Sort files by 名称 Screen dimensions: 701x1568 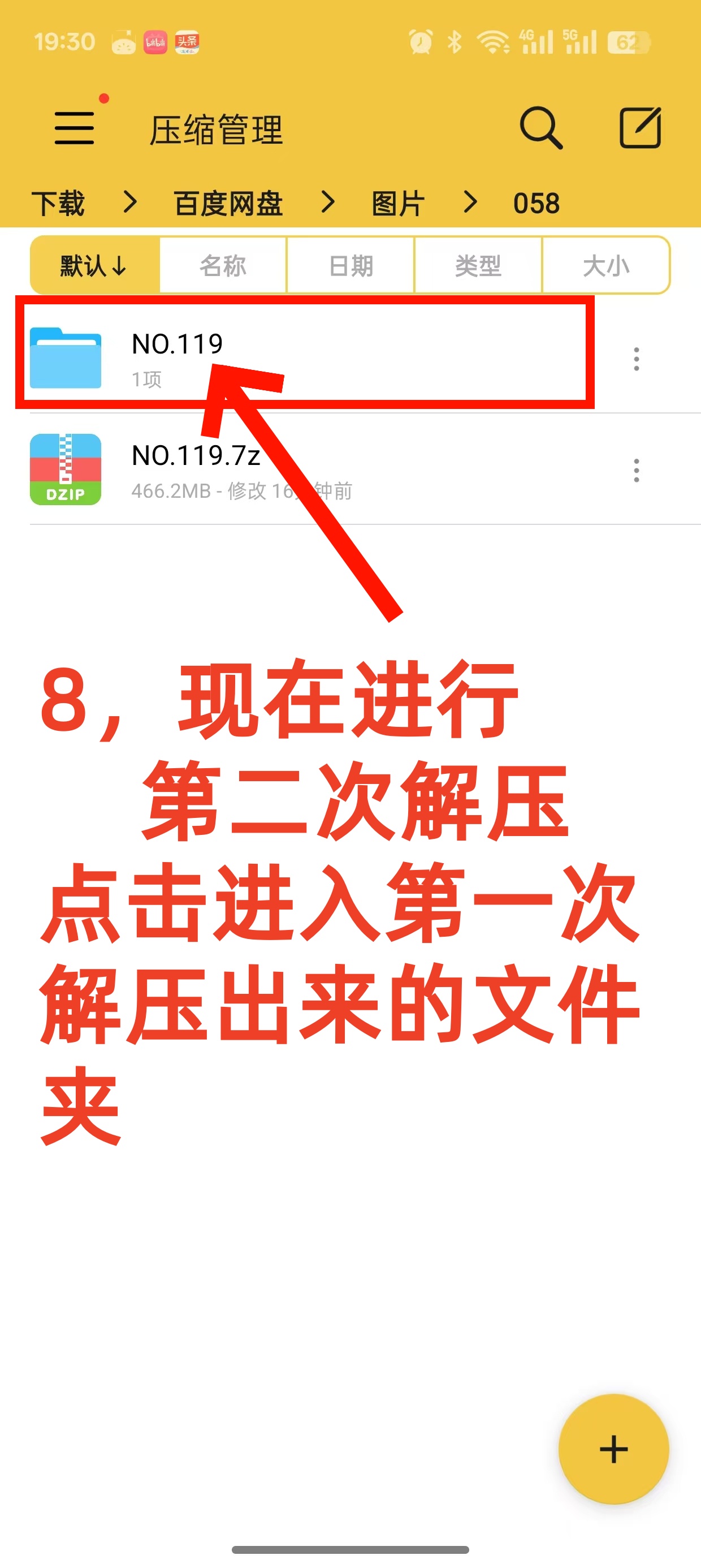coord(223,266)
